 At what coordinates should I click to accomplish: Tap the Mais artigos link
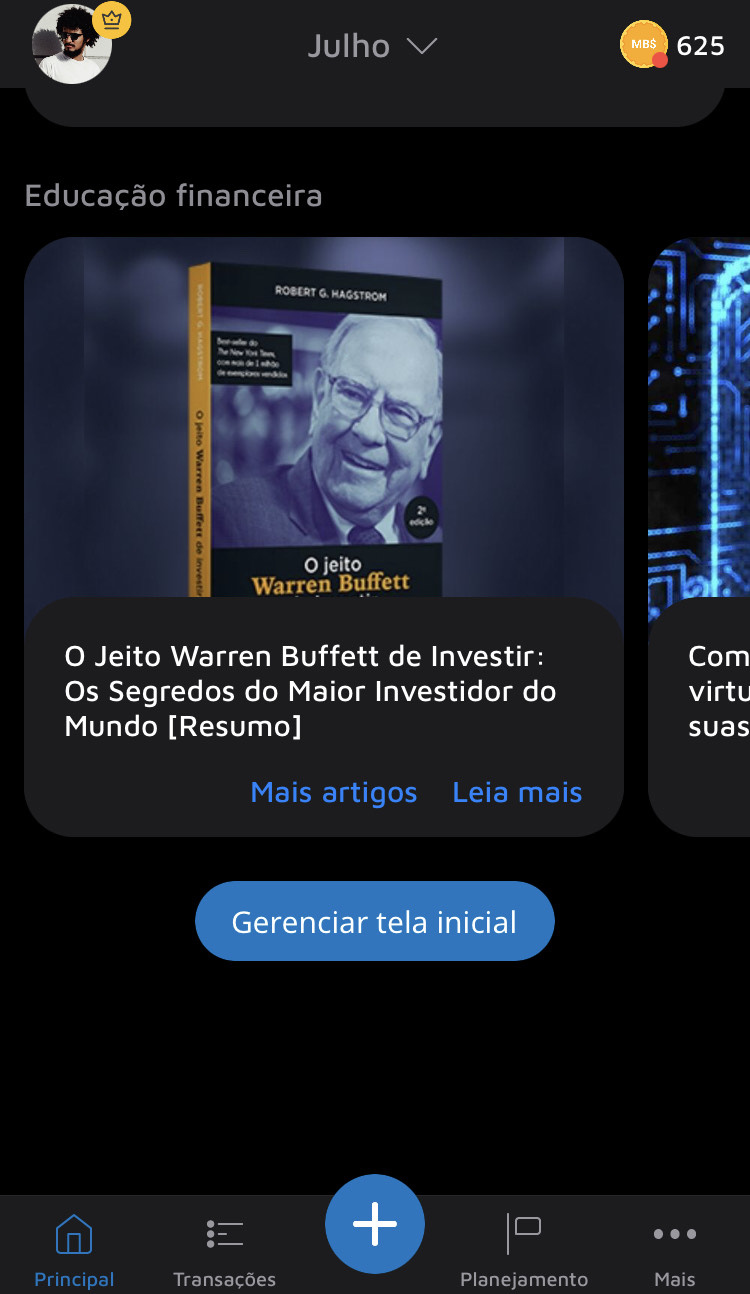[x=333, y=792]
